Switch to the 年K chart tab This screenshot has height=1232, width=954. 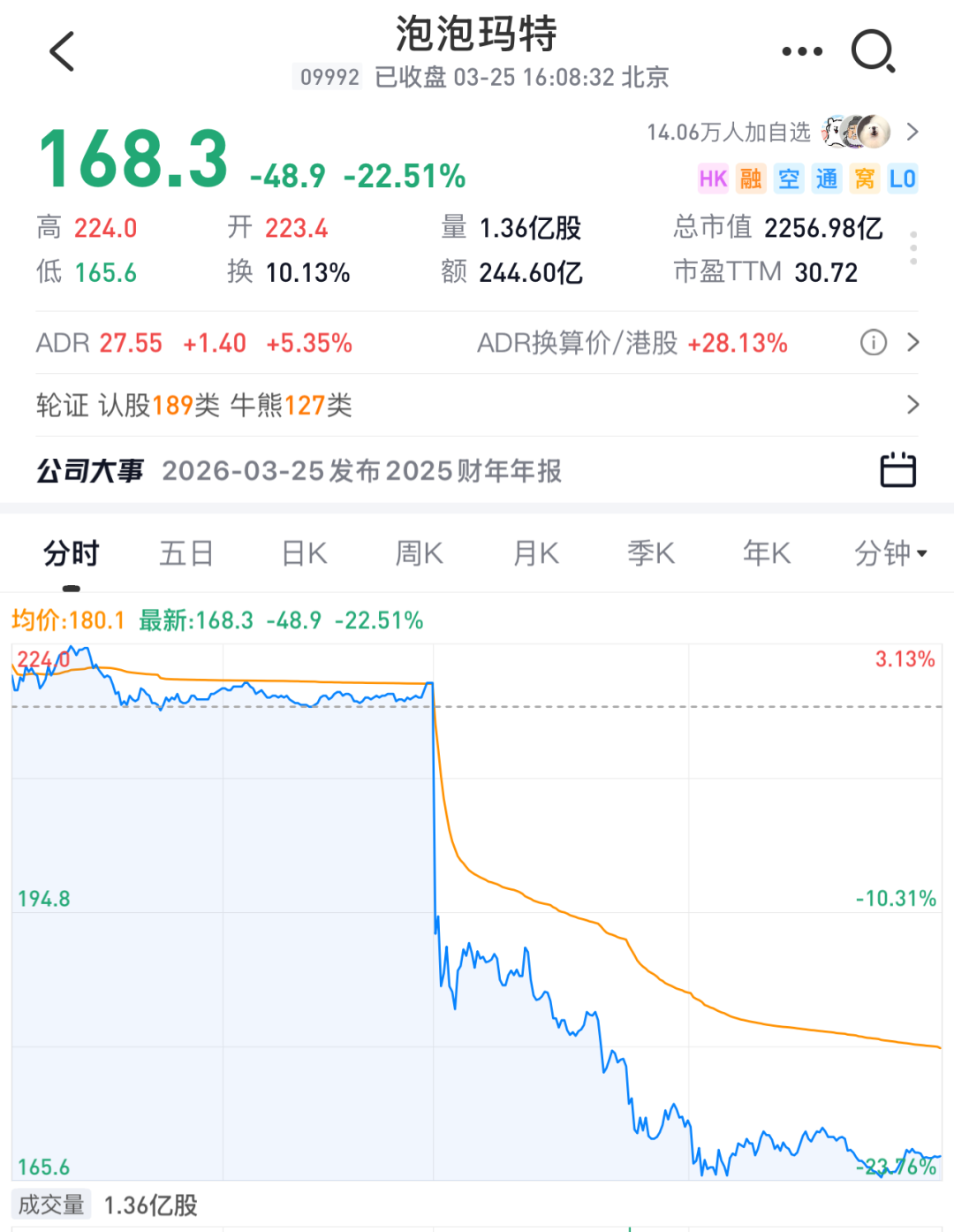pyautogui.click(x=767, y=554)
